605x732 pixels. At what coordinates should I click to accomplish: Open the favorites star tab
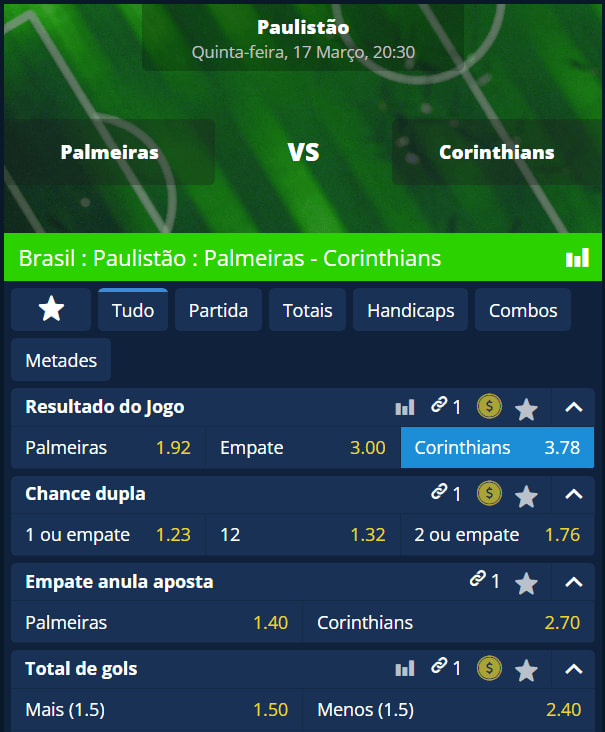(51, 310)
